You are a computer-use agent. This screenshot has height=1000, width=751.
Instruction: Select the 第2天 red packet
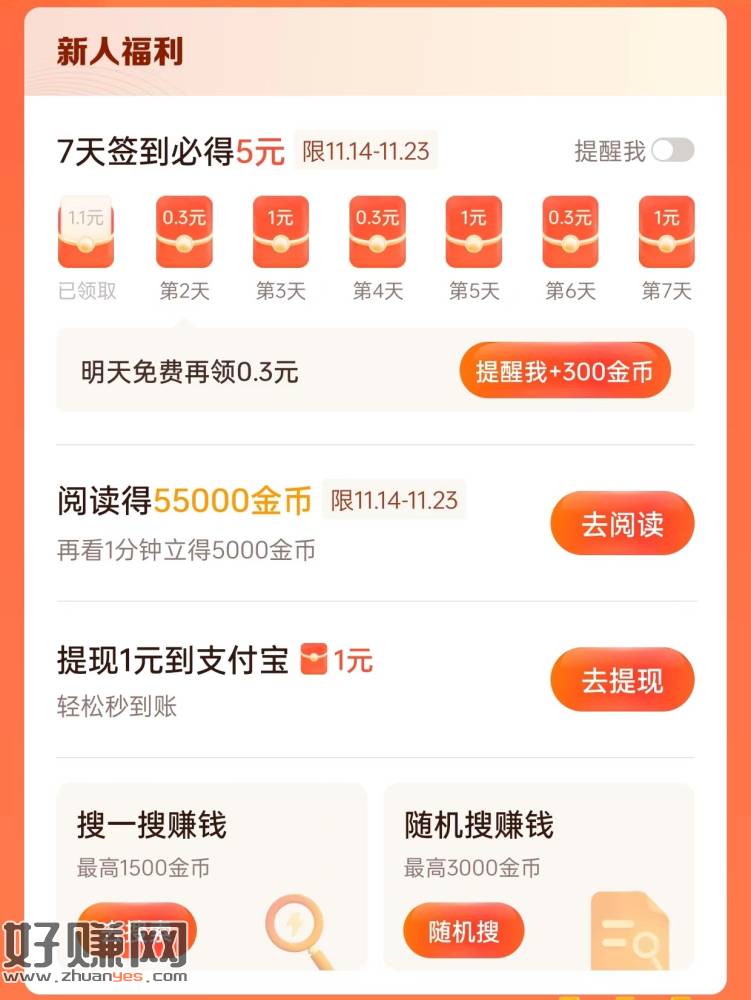coord(184,232)
